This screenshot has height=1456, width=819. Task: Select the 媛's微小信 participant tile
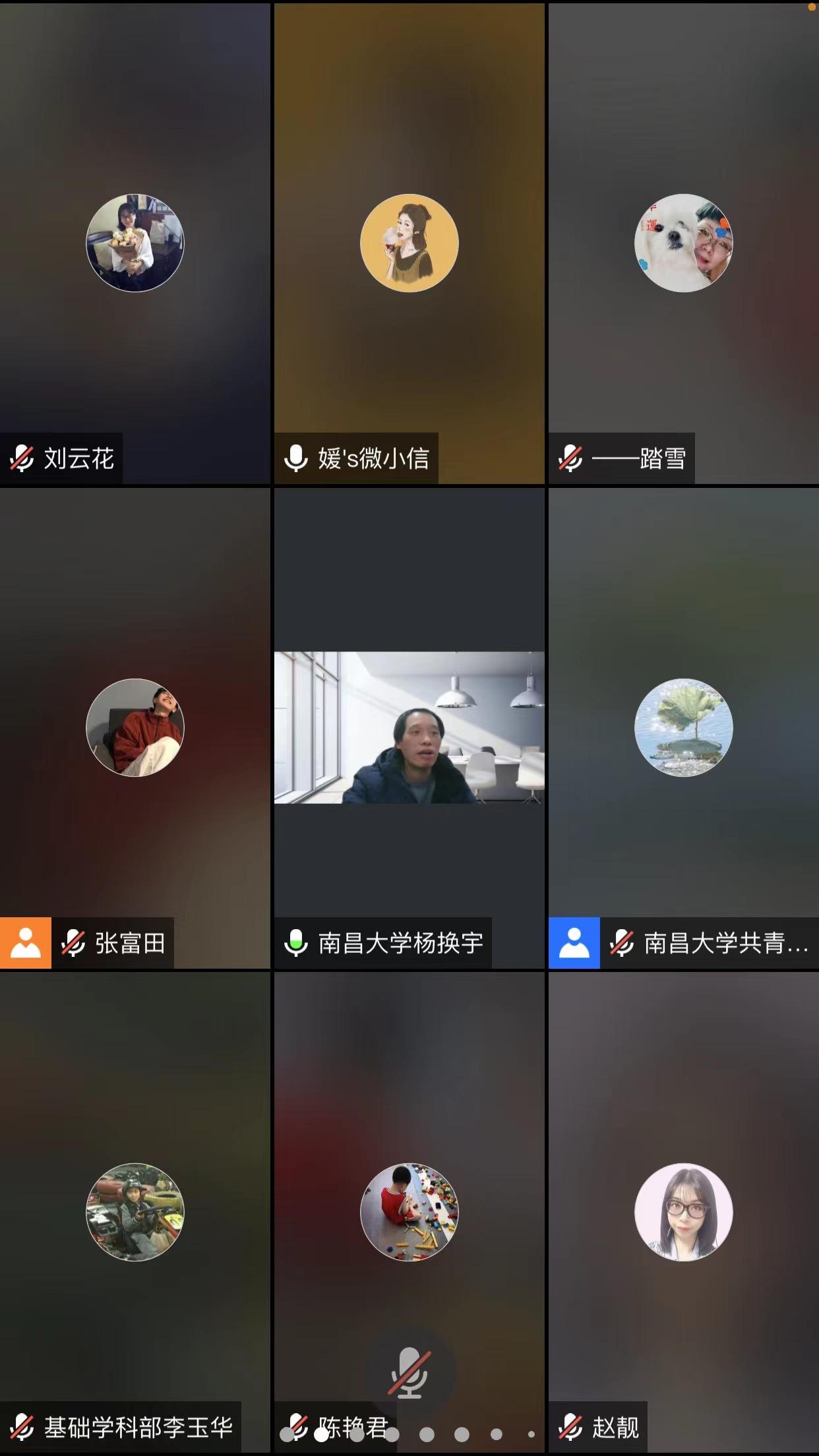point(409,243)
